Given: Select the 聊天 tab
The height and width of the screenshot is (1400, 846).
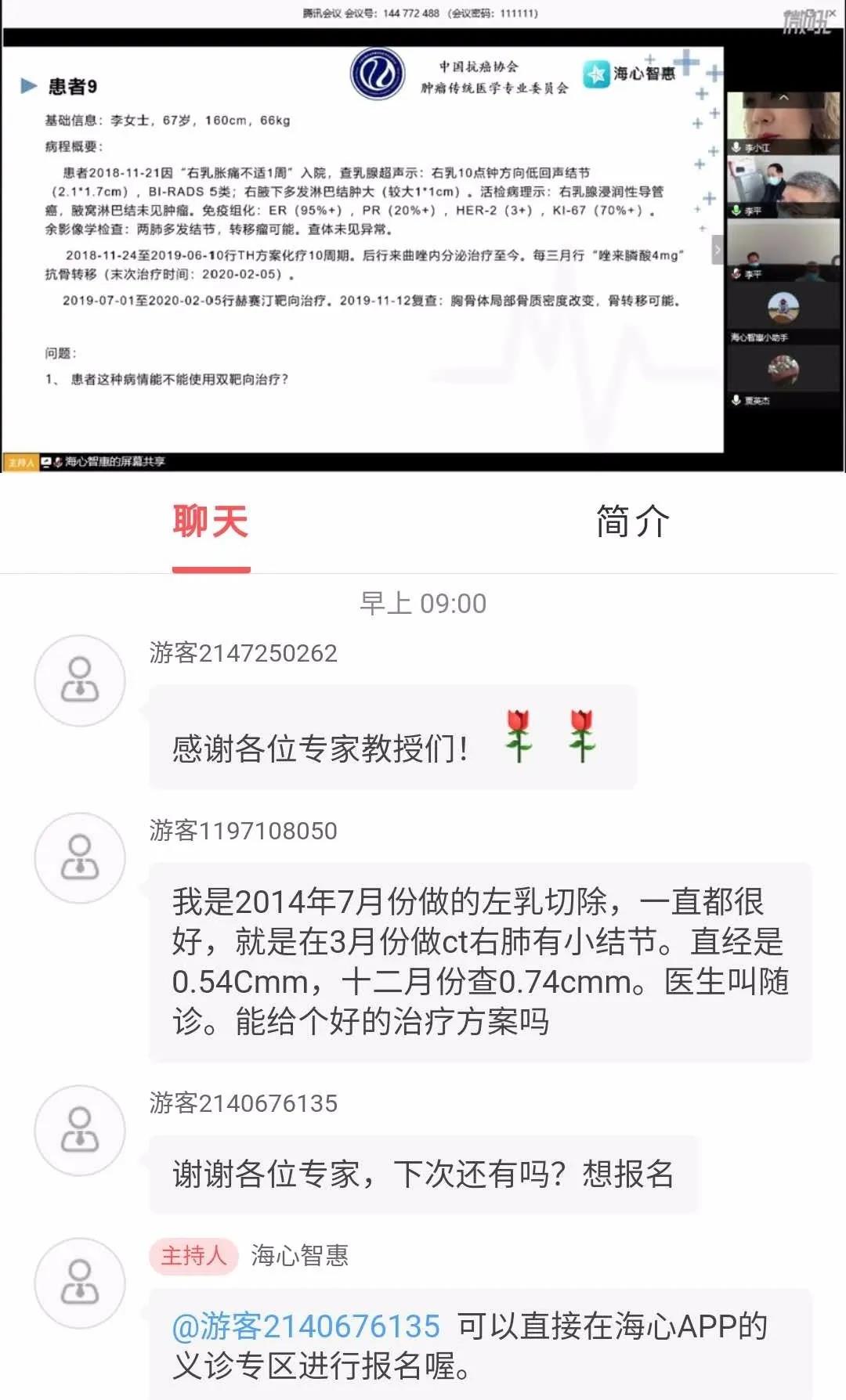Looking at the screenshot, I should pos(211,522).
